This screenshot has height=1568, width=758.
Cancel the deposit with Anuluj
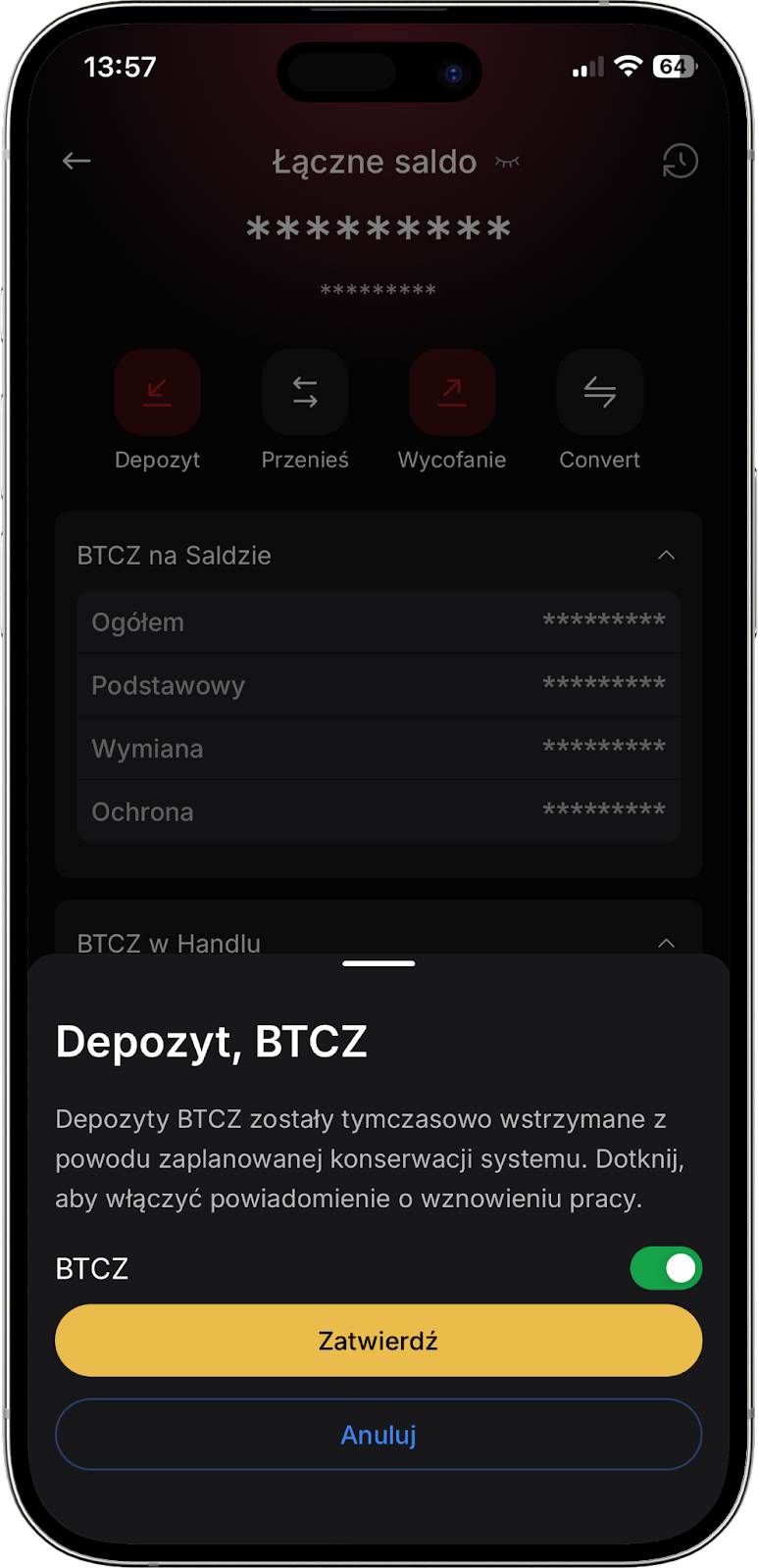coord(379,1435)
